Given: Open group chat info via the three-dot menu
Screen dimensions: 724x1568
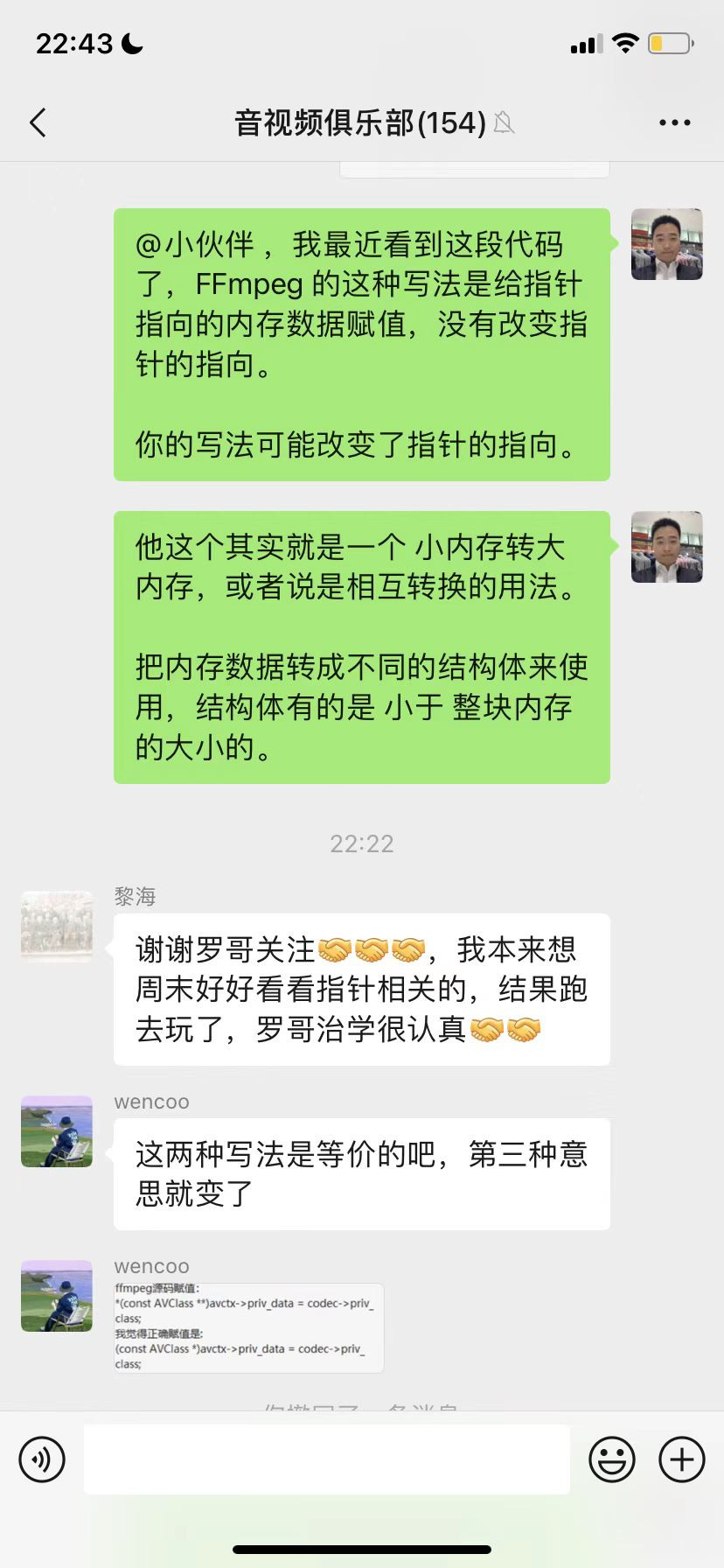Looking at the screenshot, I should point(674,123).
